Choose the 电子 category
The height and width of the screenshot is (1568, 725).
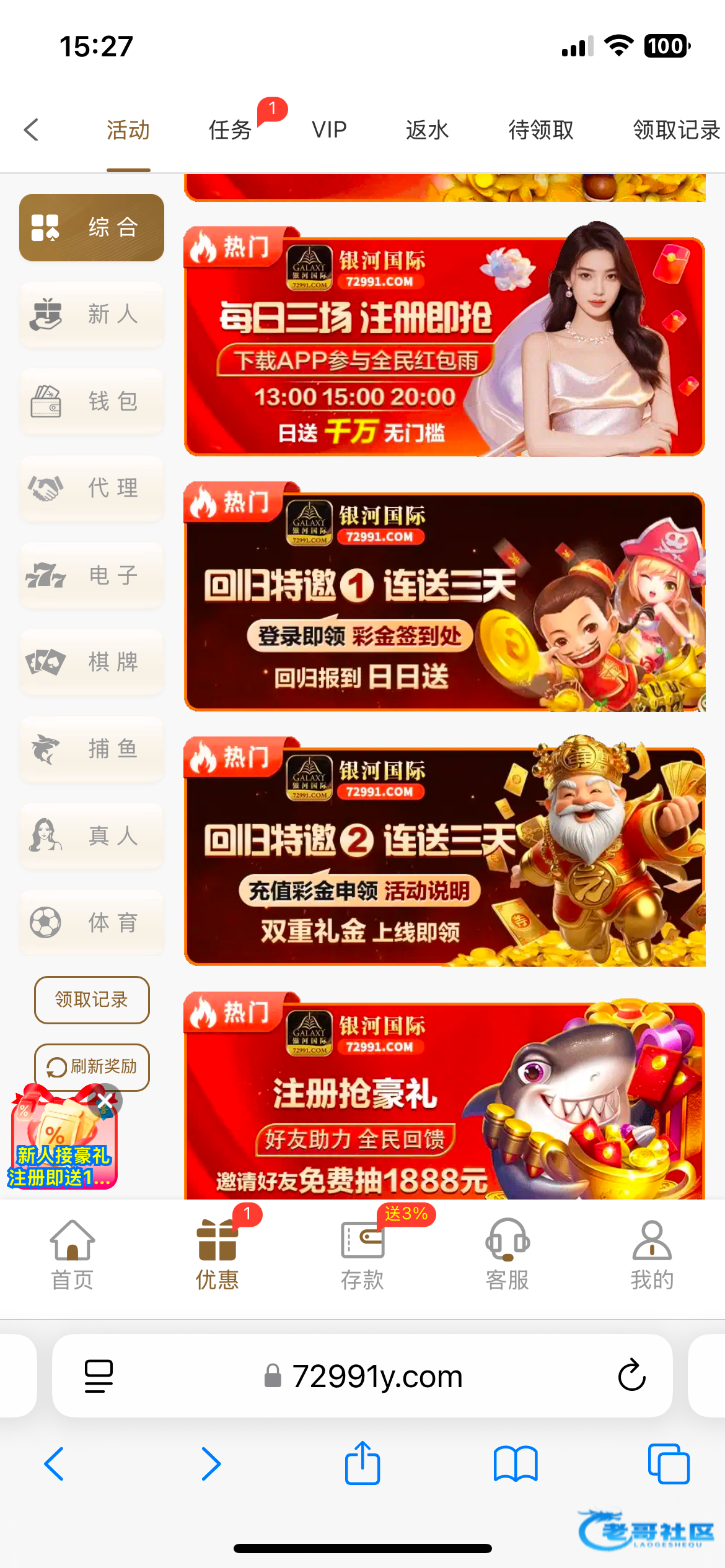(92, 575)
